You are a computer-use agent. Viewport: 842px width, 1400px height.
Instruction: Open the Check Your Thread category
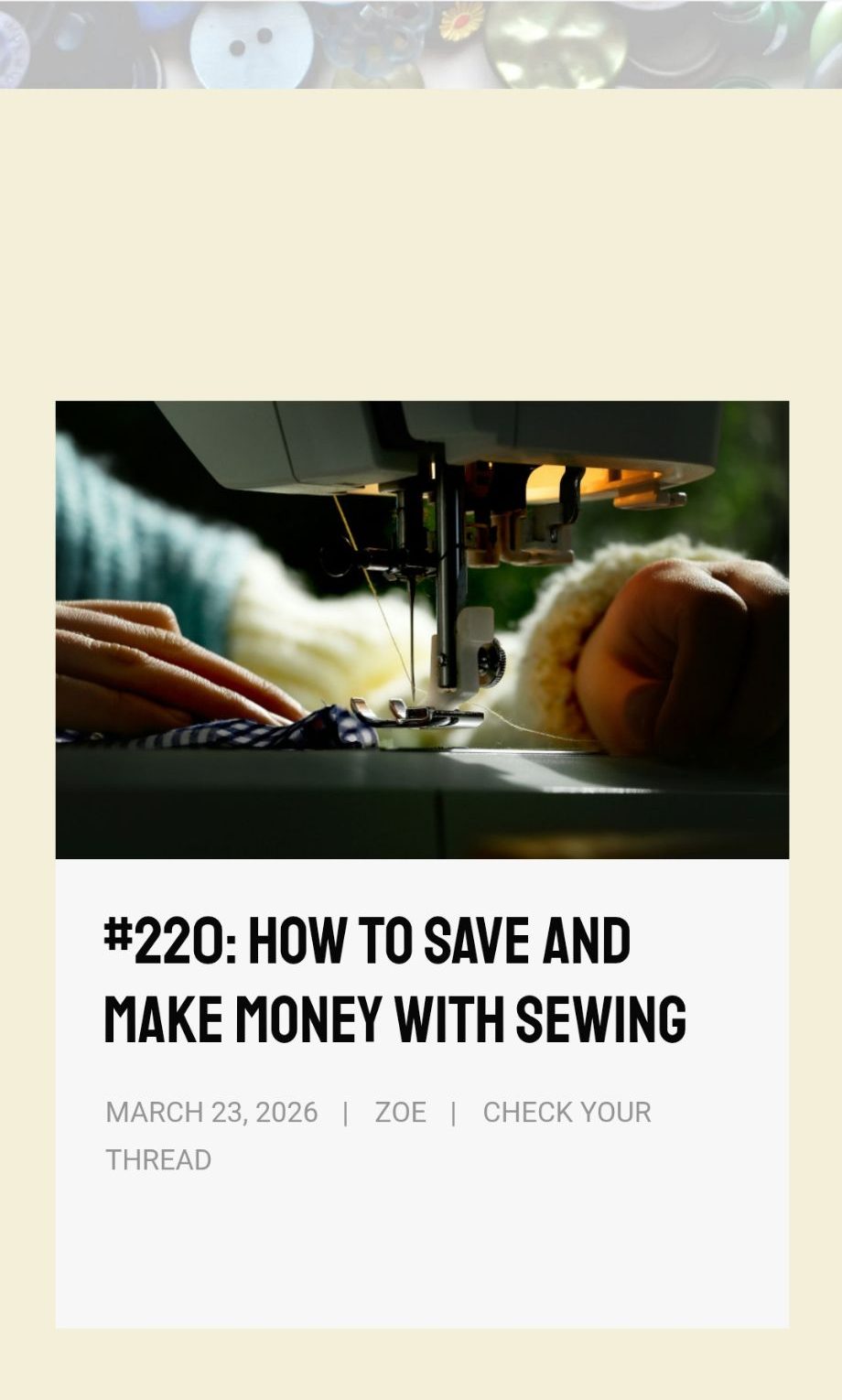(566, 1112)
